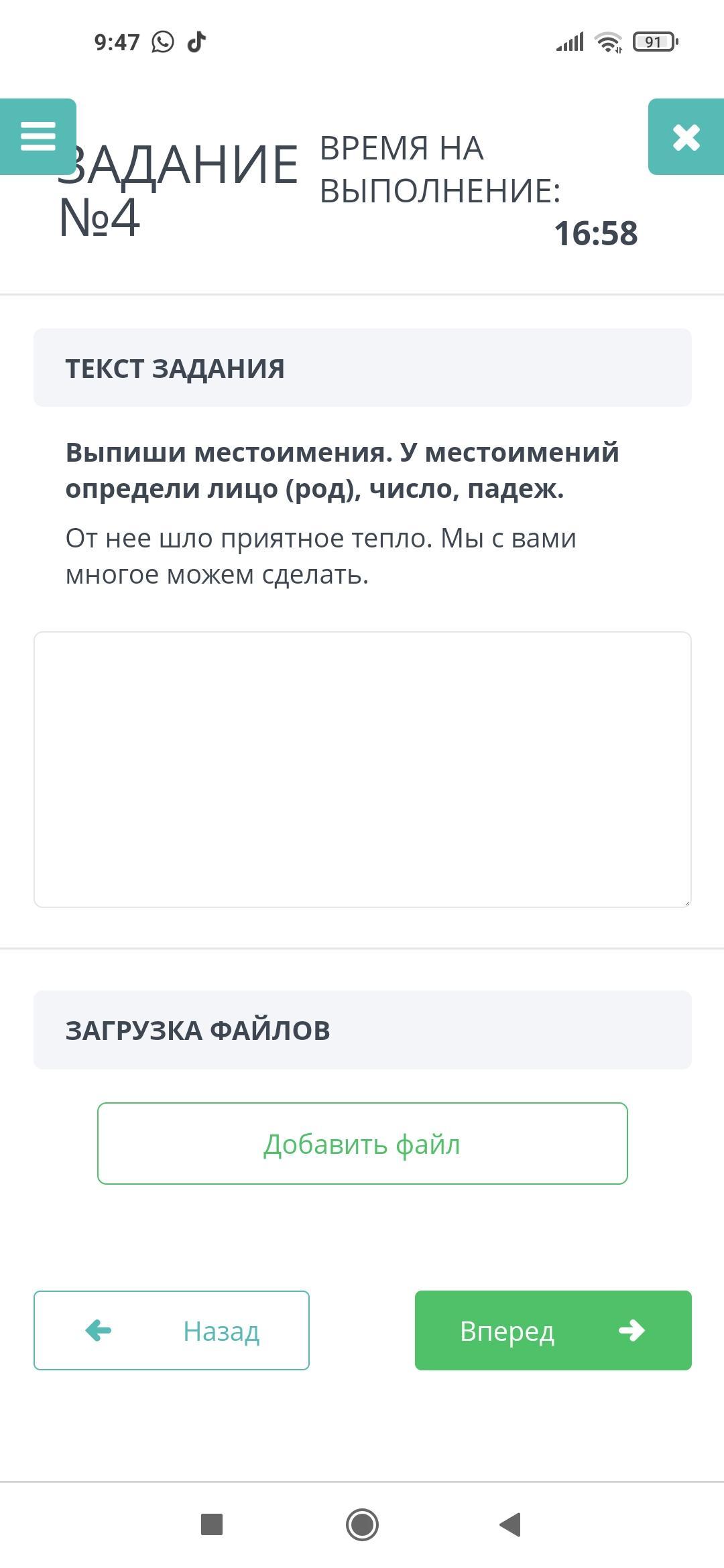Proceed with the Вперед button
This screenshot has height=1568, width=724.
(x=553, y=1330)
